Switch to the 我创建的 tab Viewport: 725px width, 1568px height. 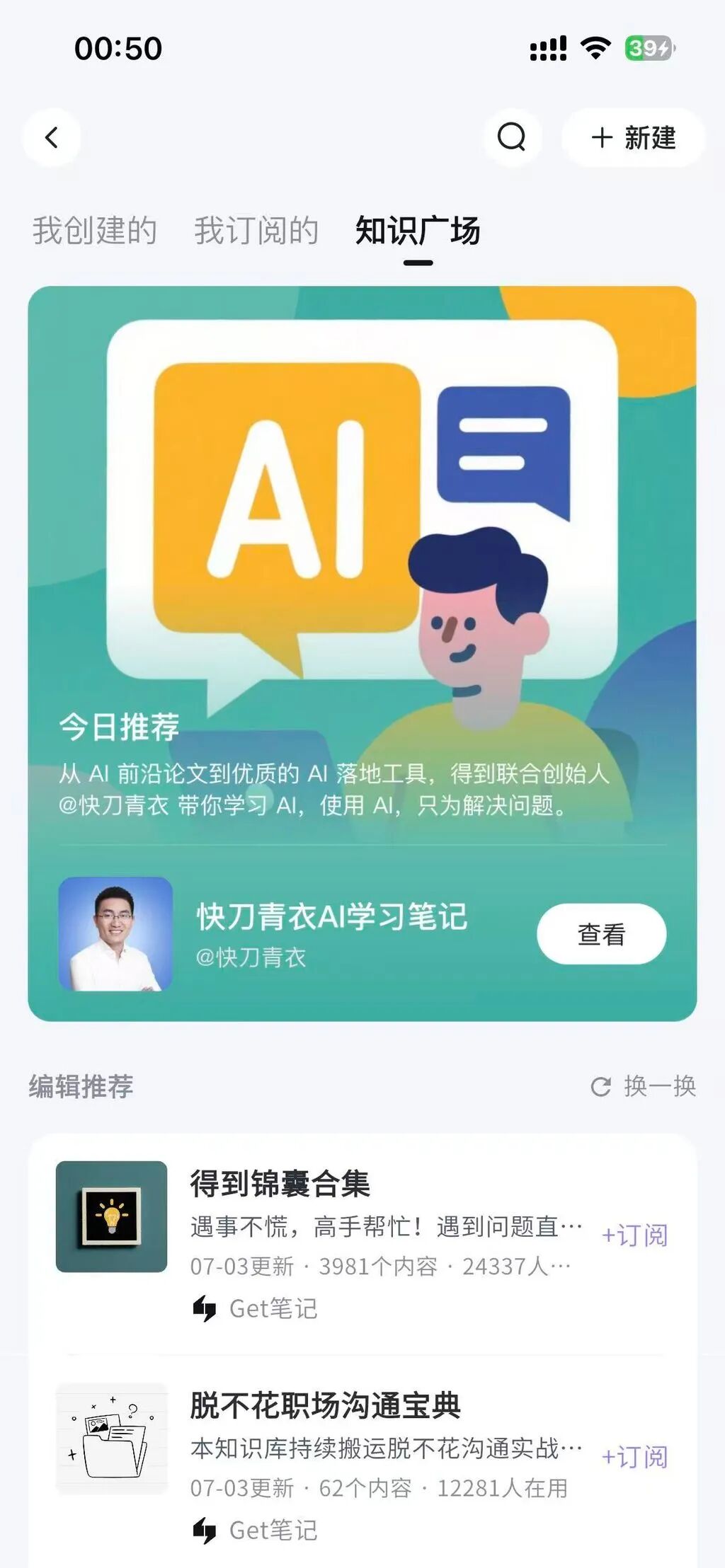point(94,231)
